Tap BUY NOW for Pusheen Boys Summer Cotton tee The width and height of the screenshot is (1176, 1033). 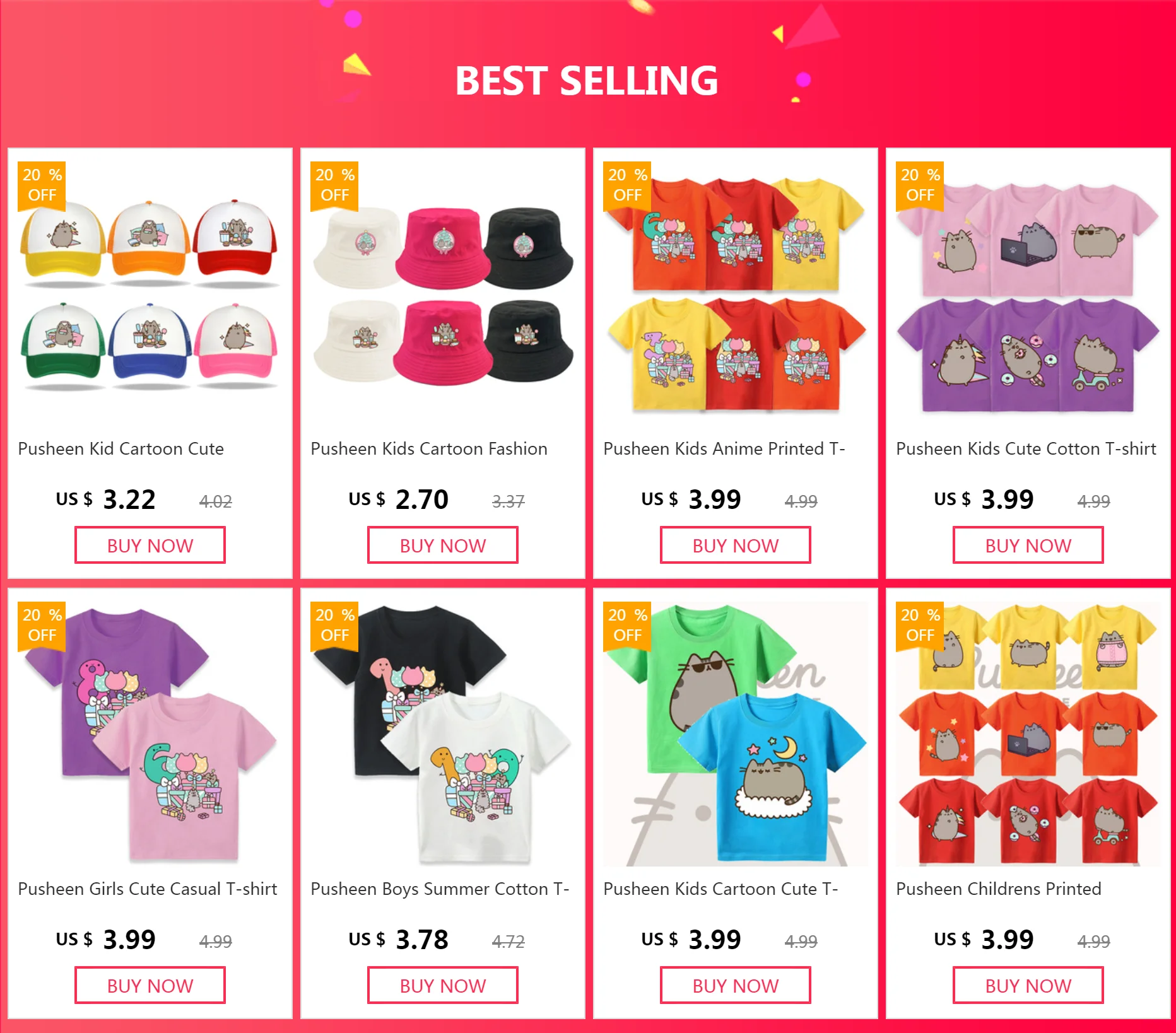click(x=443, y=986)
